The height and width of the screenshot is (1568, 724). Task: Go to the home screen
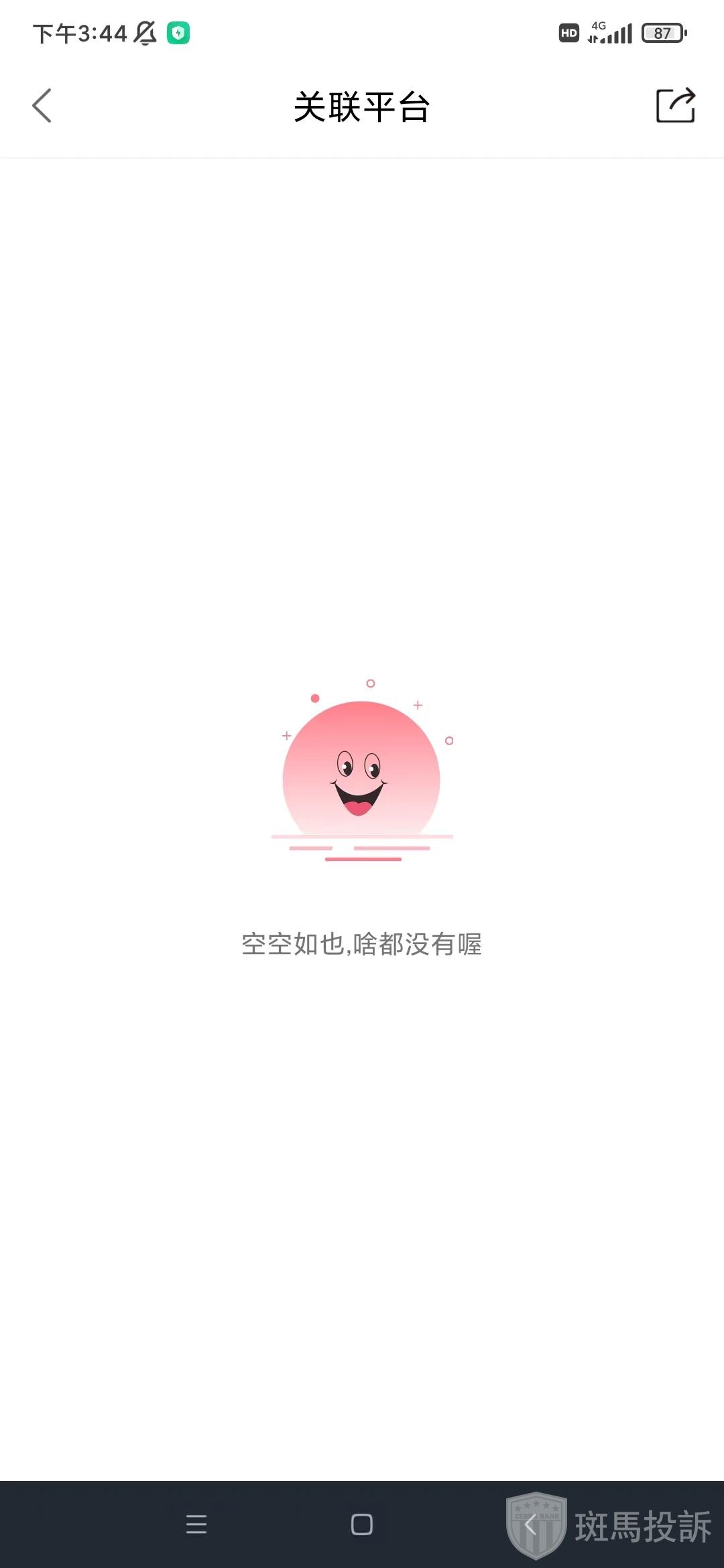coord(362,1524)
